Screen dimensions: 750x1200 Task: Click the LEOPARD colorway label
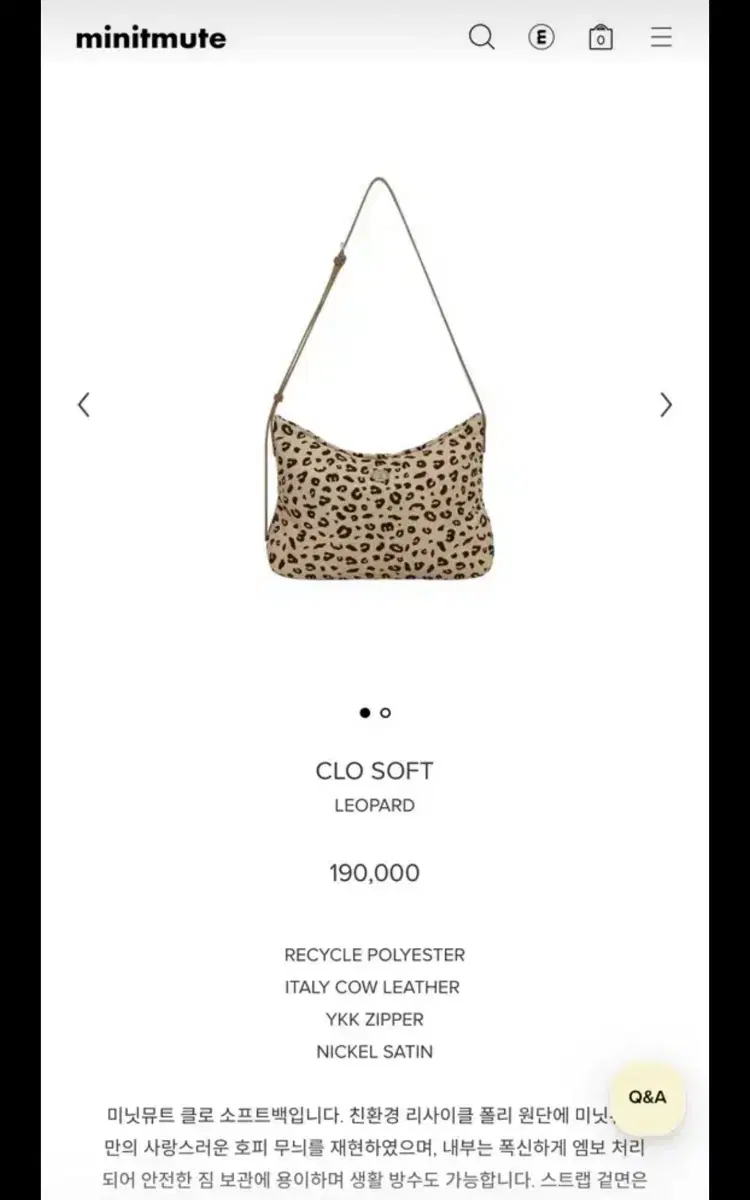[375, 805]
